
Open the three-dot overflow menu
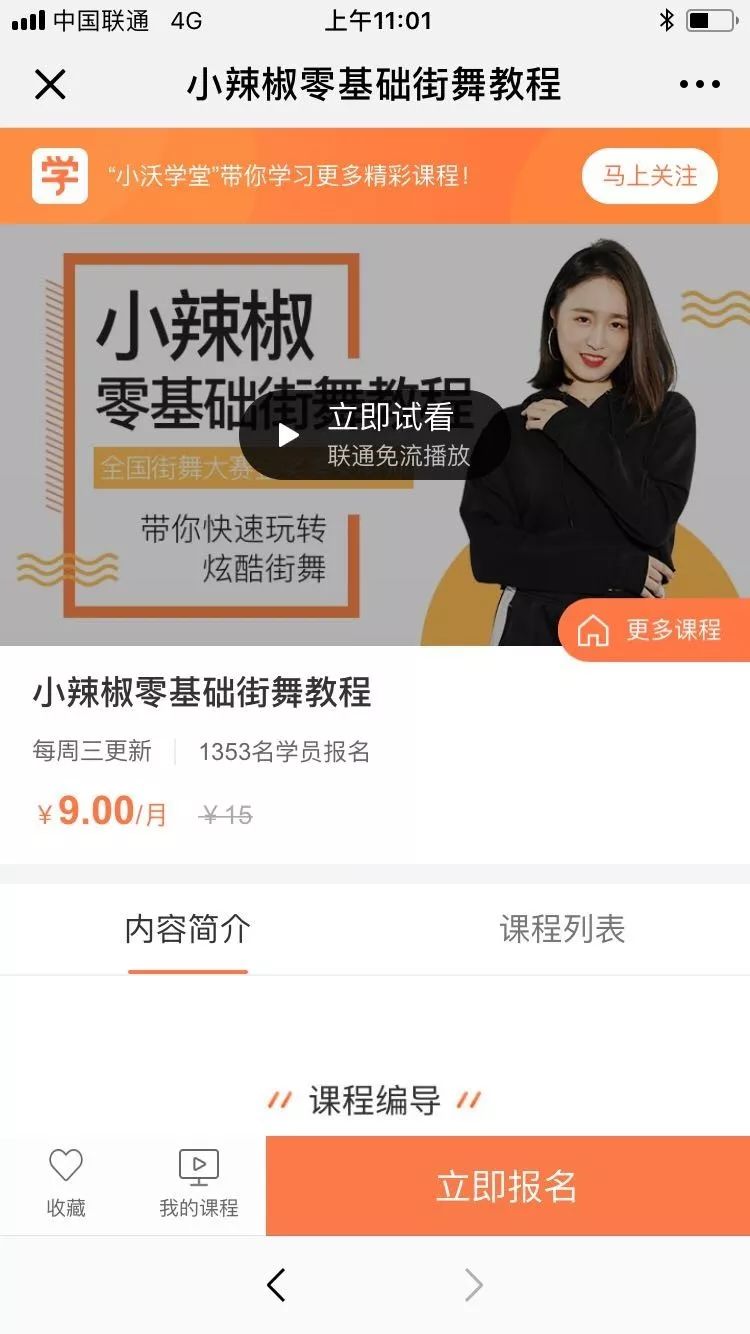[699, 85]
